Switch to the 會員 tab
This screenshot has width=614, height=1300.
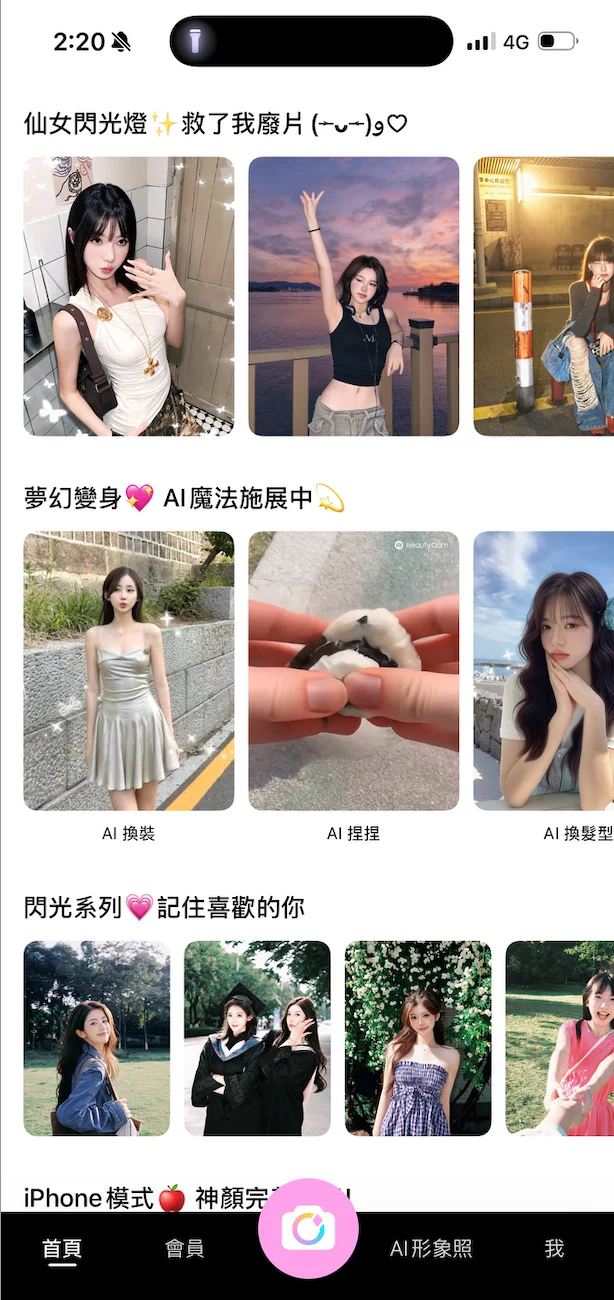tap(184, 1248)
